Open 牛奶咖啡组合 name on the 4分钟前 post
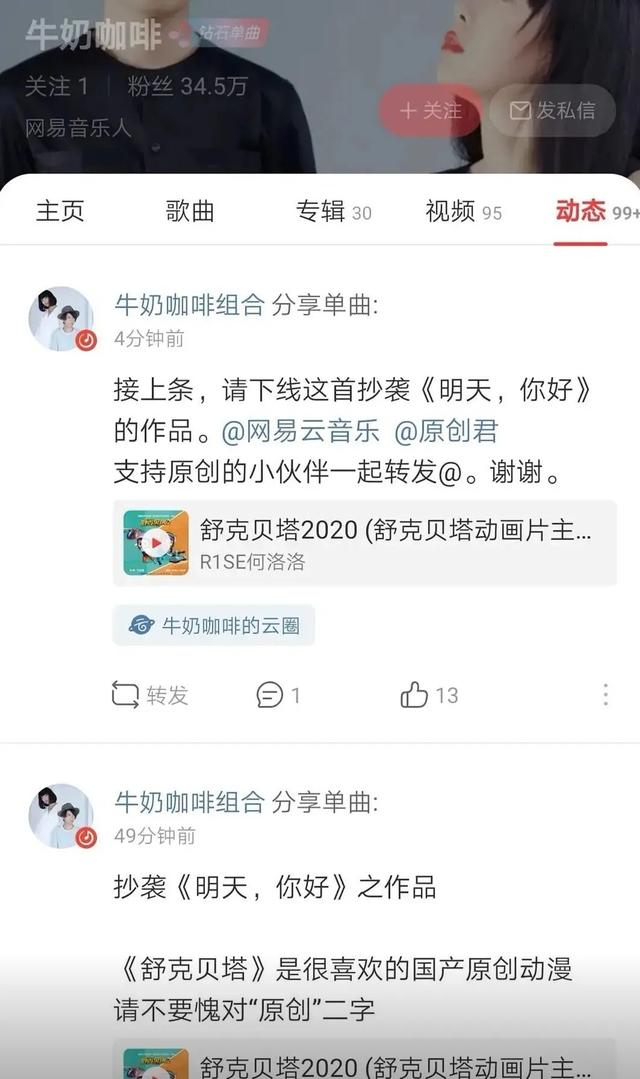Image resolution: width=640 pixels, height=1079 pixels. [189, 305]
